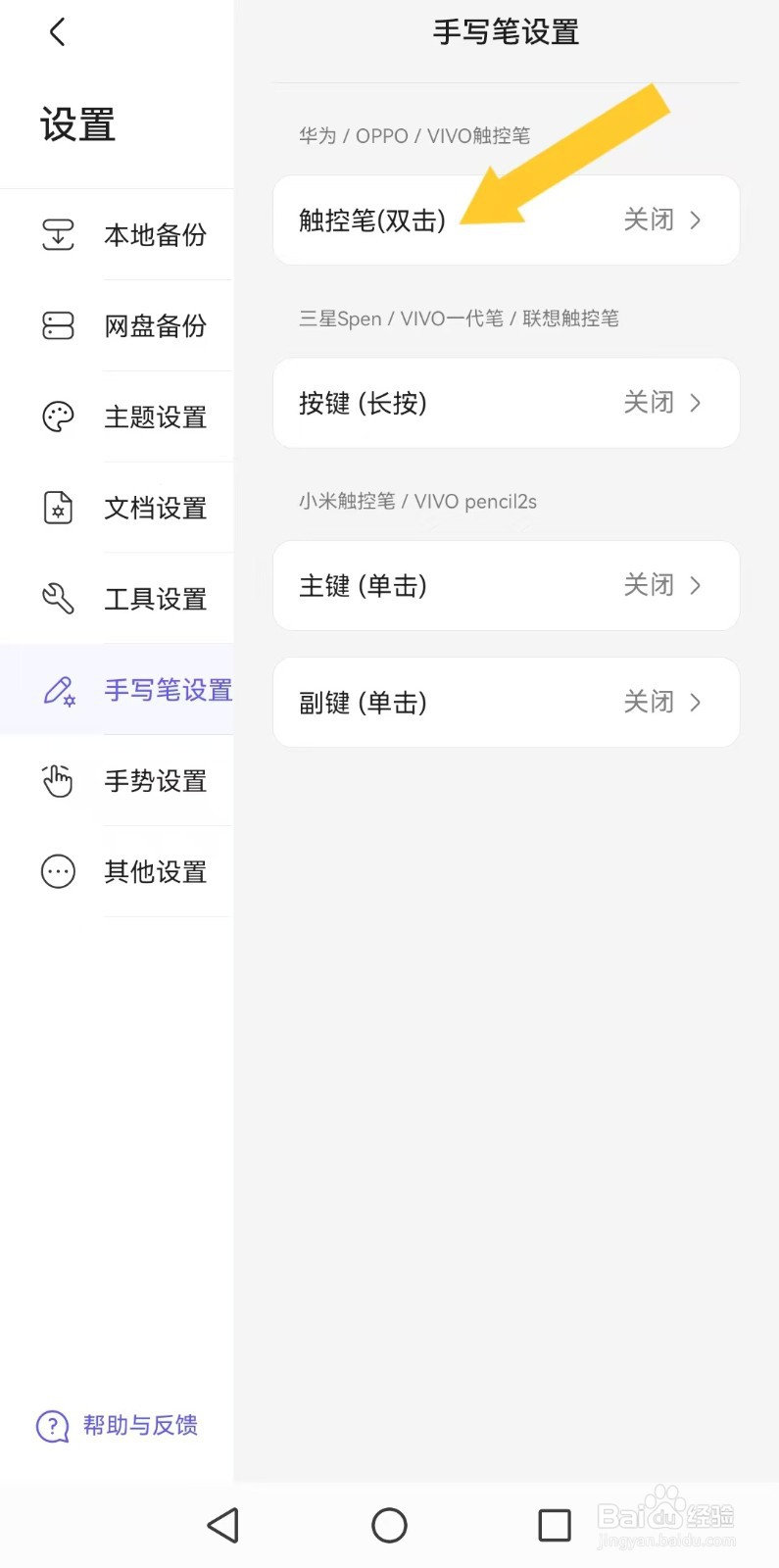Image resolution: width=779 pixels, height=1568 pixels.
Task: Click the palette icon for 主题设置
Action: click(x=58, y=416)
